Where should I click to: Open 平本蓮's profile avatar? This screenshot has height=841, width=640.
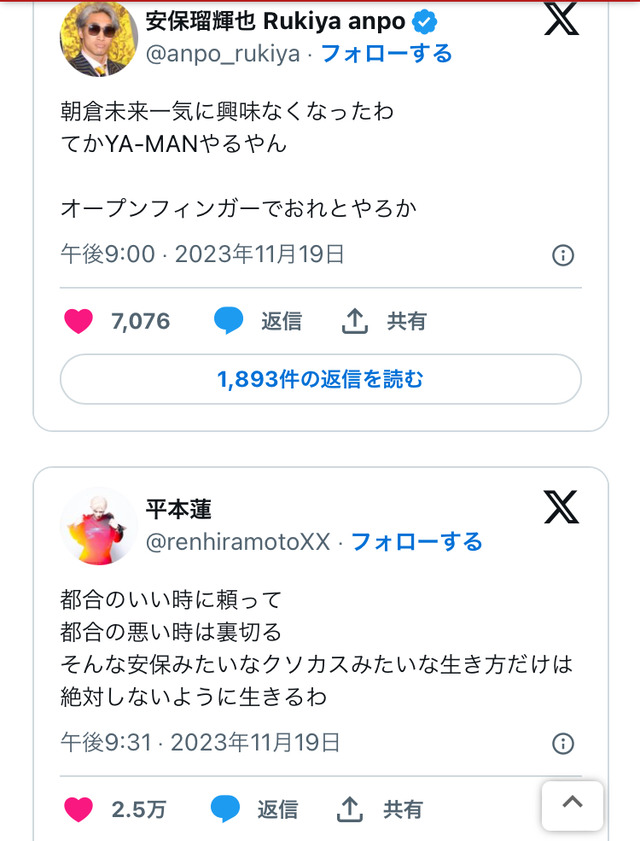98,526
